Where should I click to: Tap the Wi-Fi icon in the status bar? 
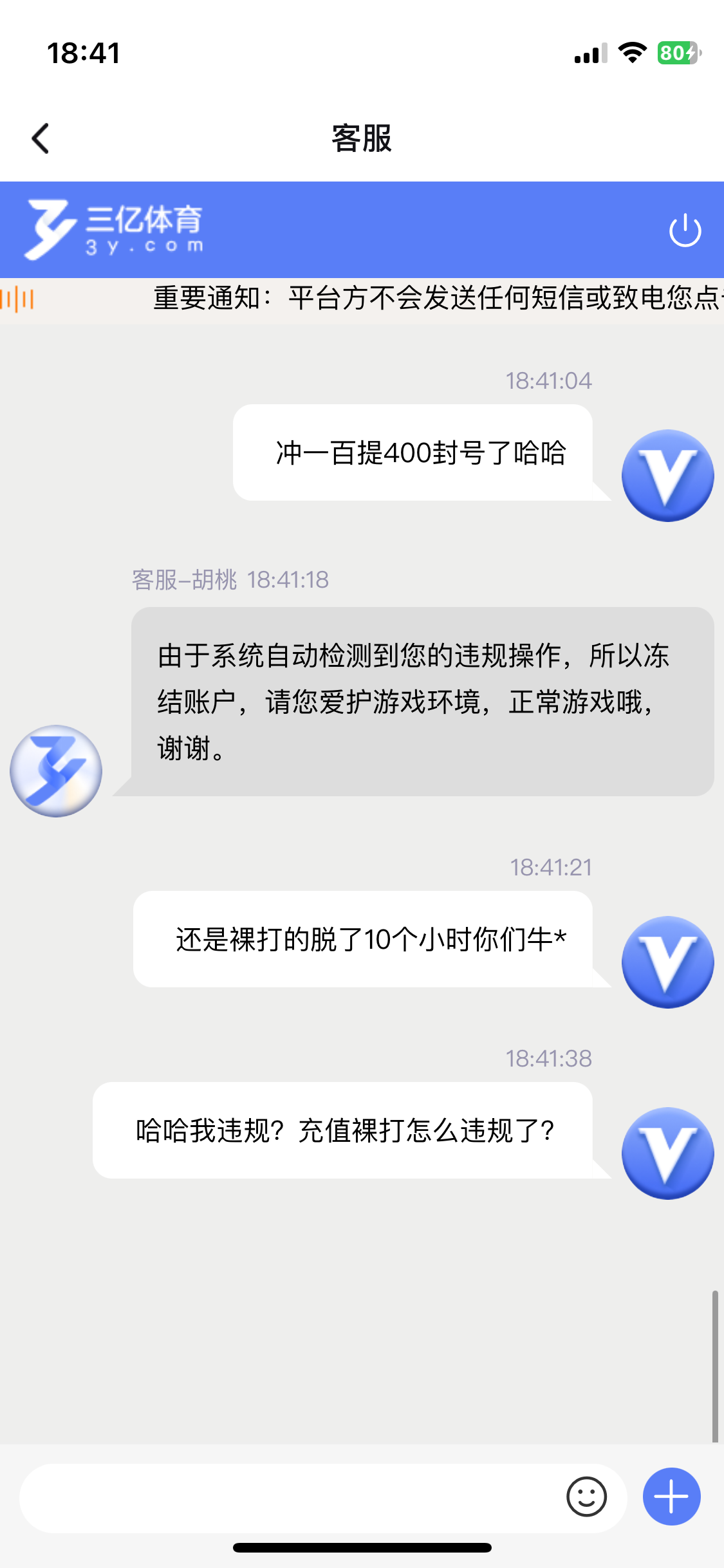(633, 53)
